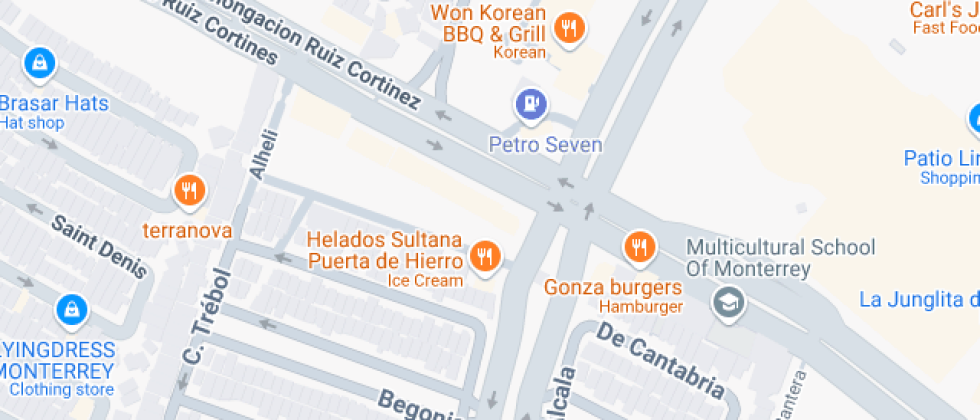The height and width of the screenshot is (420, 980).
Task: Open Helados Sultana Puerta de Hierro marker
Action: point(485,255)
